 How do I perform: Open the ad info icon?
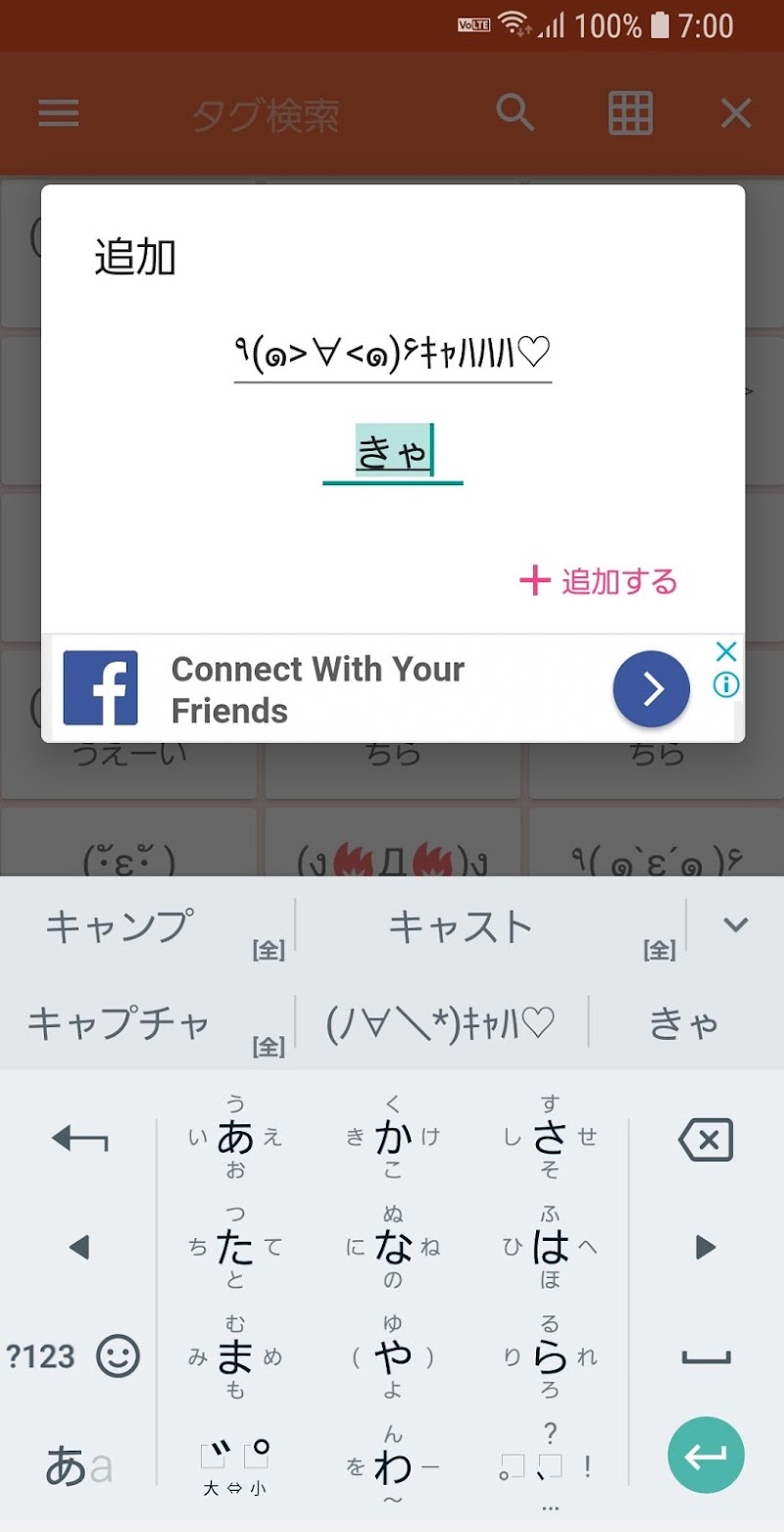pos(726,685)
